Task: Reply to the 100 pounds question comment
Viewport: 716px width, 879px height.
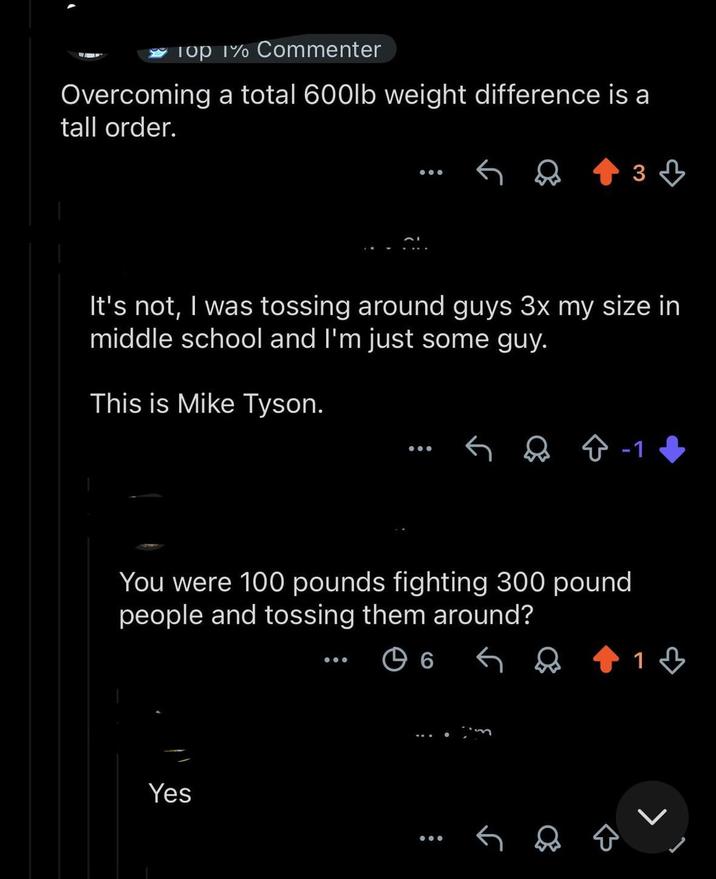Action: (x=488, y=660)
